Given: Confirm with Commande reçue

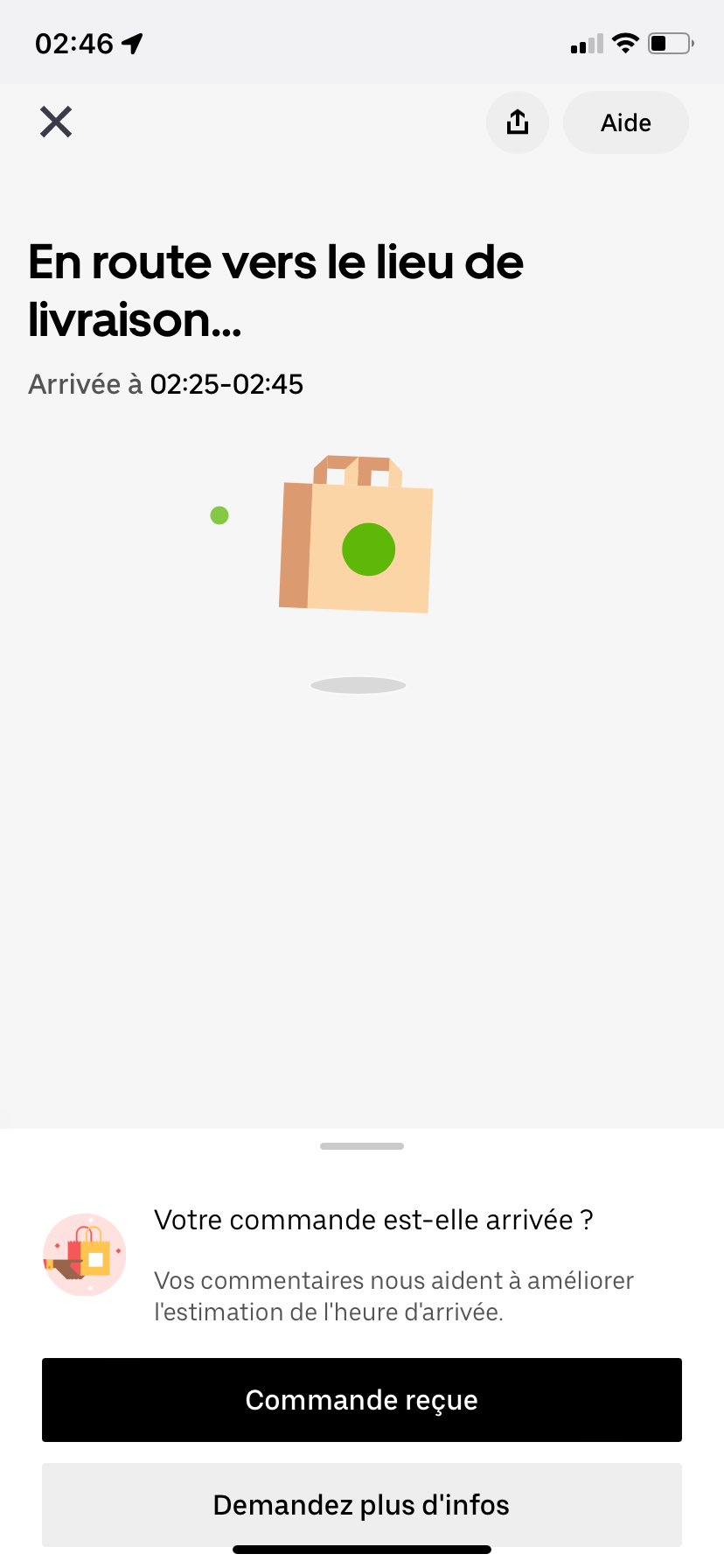Looking at the screenshot, I should click(x=362, y=1400).
